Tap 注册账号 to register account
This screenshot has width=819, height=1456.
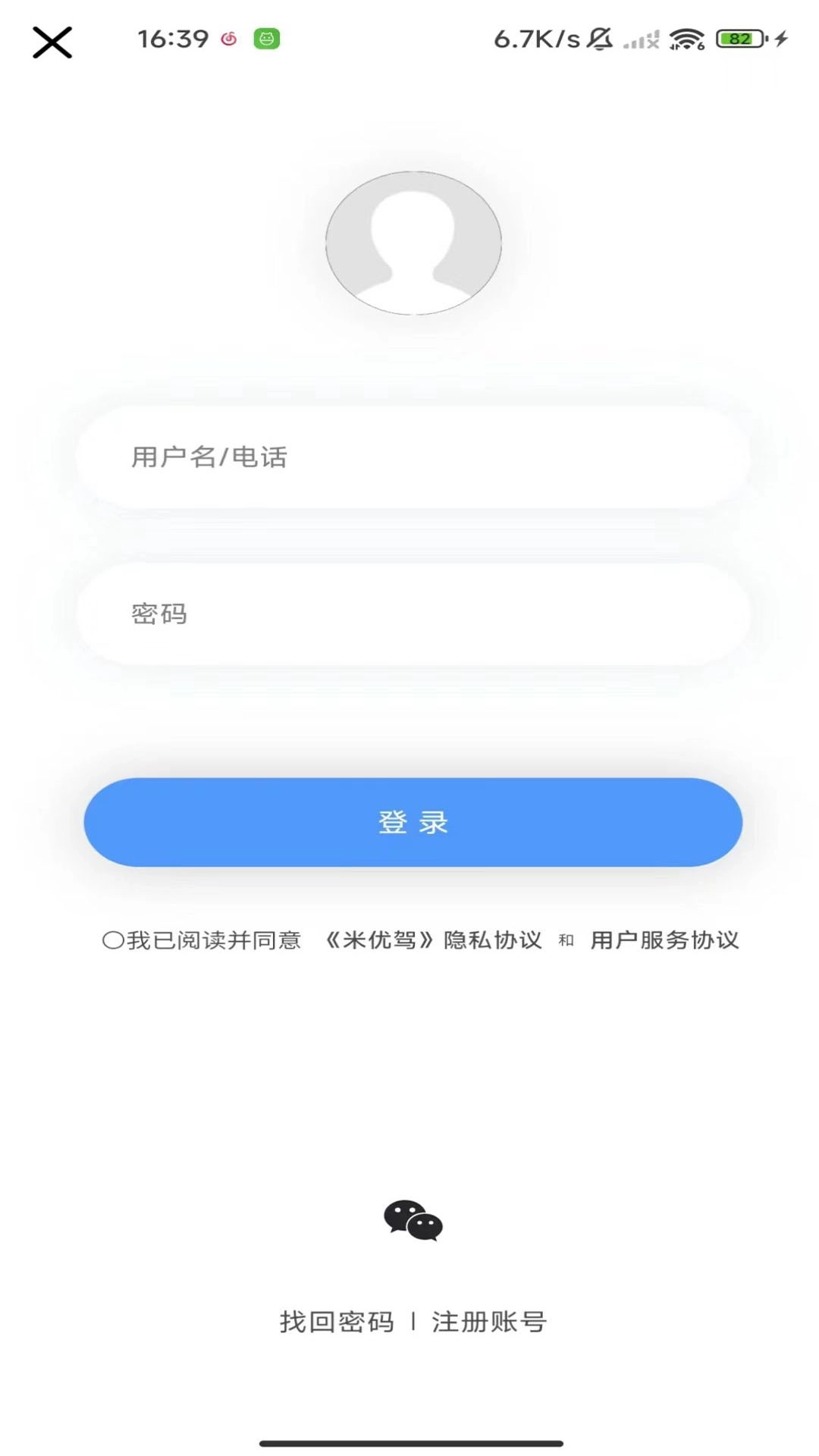tap(489, 1320)
